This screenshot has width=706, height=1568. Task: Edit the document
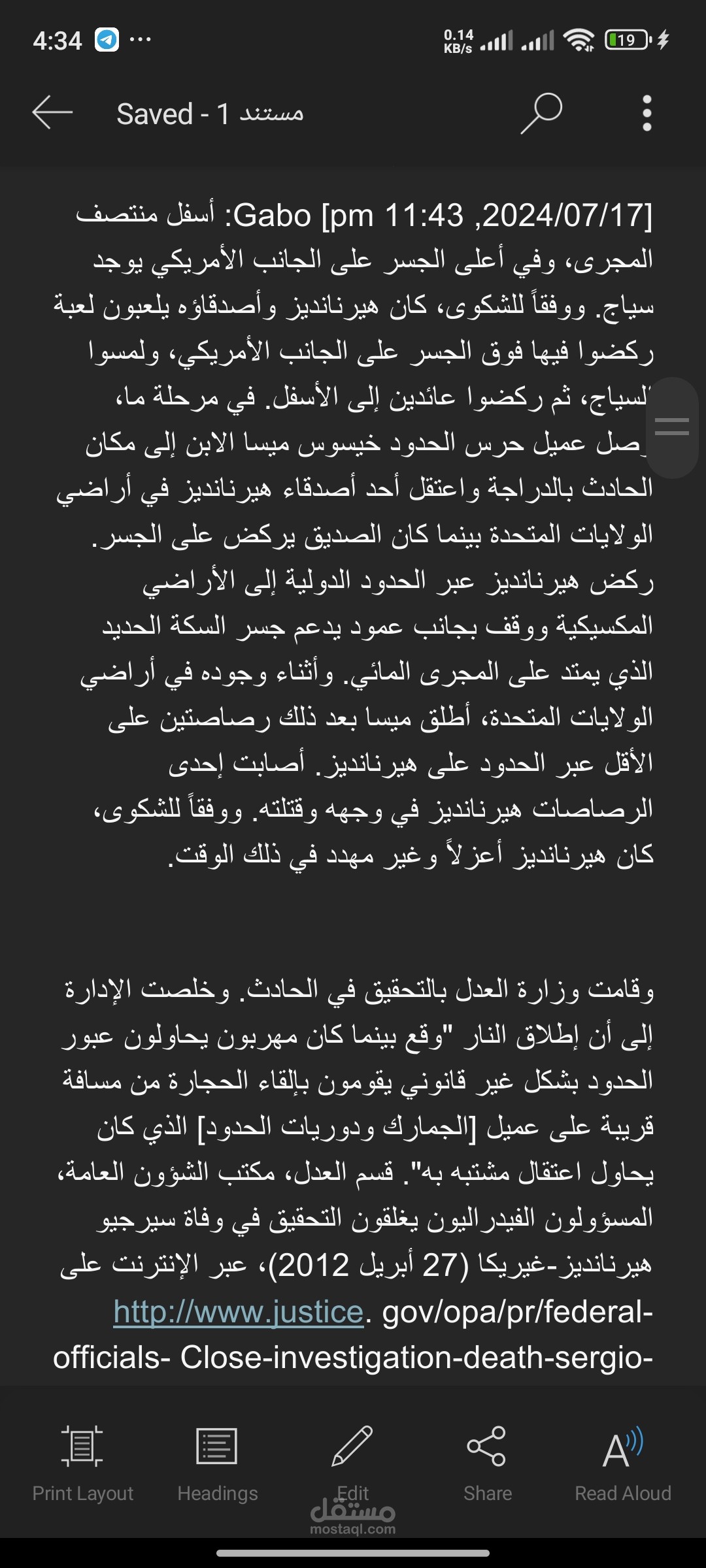pyautogui.click(x=353, y=1463)
